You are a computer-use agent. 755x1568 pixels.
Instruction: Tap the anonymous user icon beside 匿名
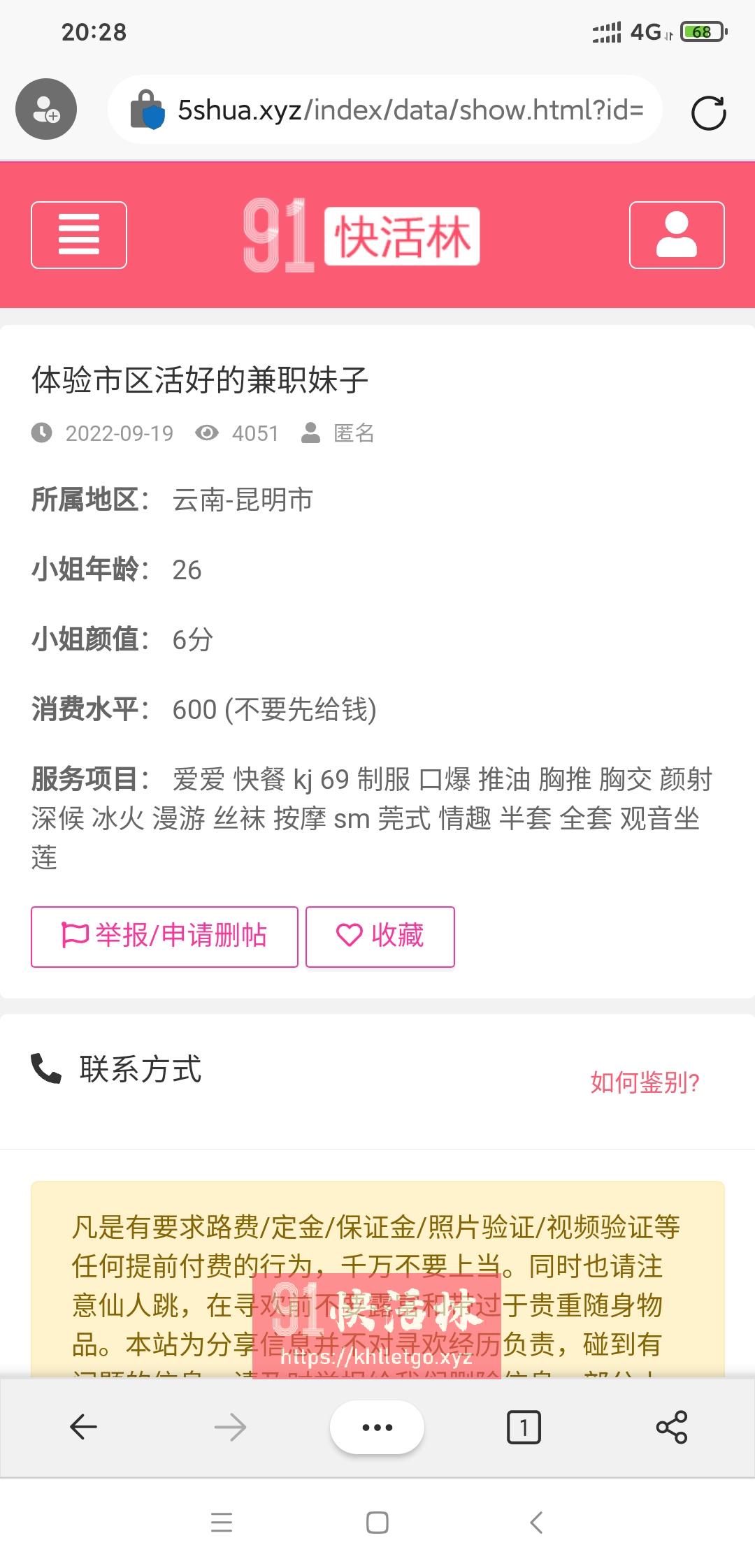pos(310,433)
